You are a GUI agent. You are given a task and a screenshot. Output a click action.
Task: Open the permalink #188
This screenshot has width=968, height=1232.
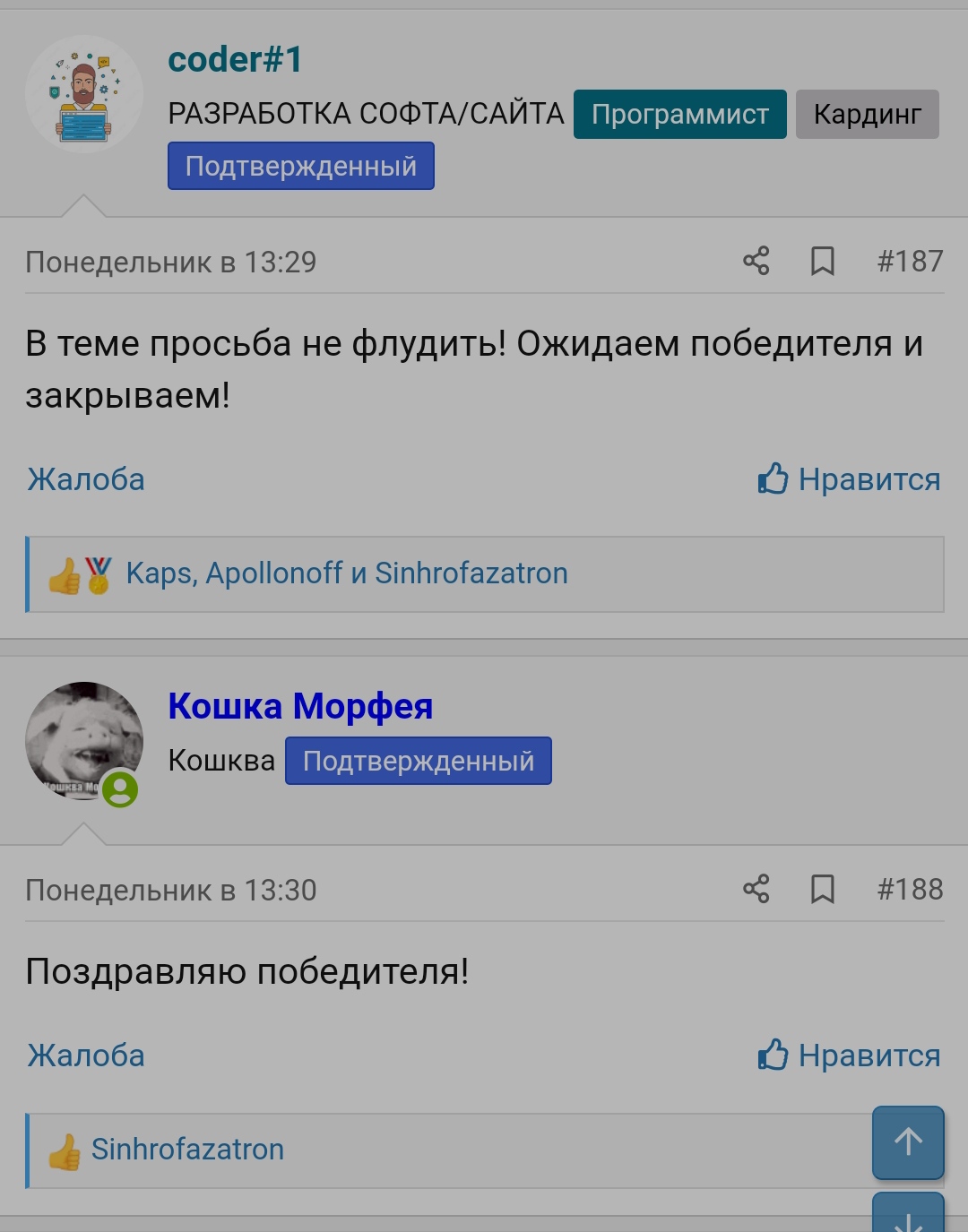(x=909, y=889)
